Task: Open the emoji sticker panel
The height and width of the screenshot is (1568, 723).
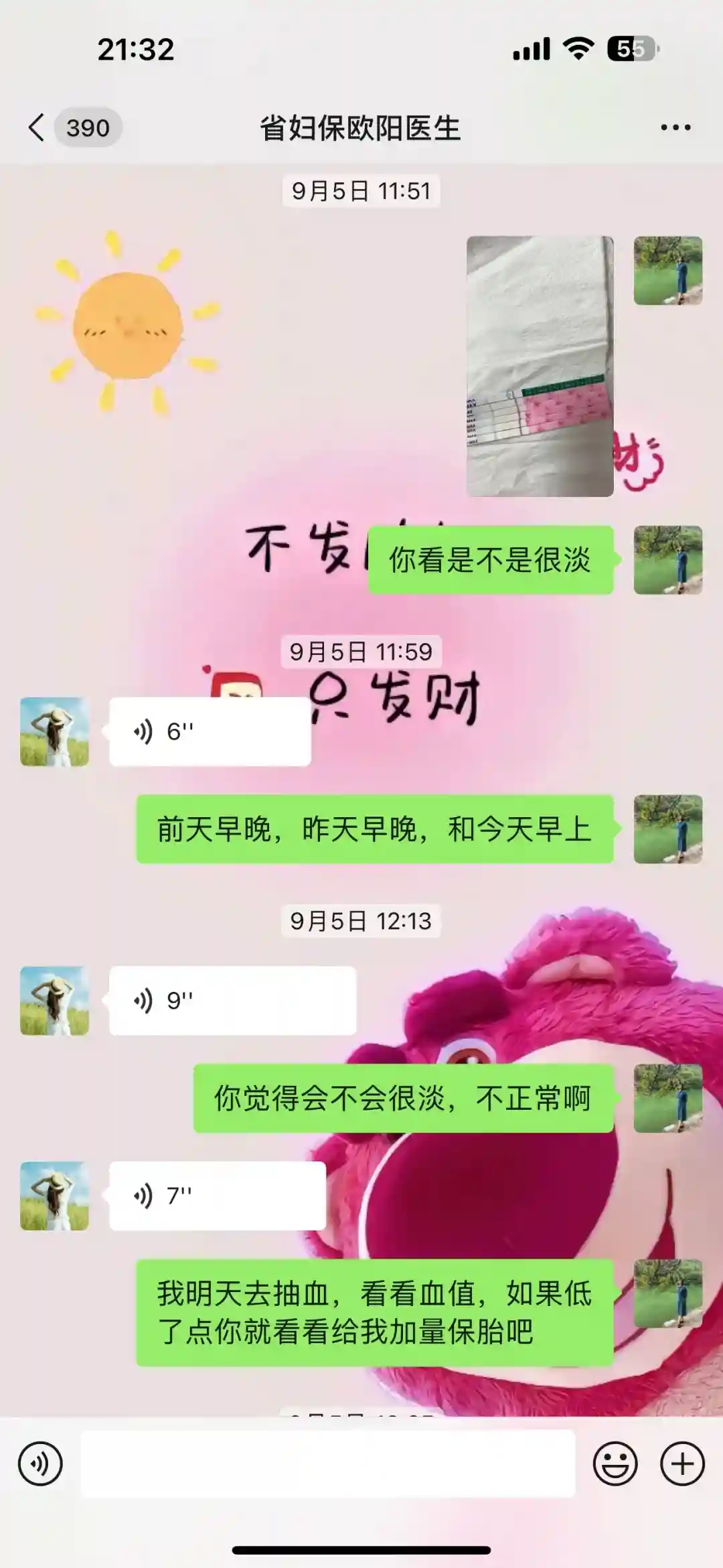Action: pyautogui.click(x=615, y=1464)
